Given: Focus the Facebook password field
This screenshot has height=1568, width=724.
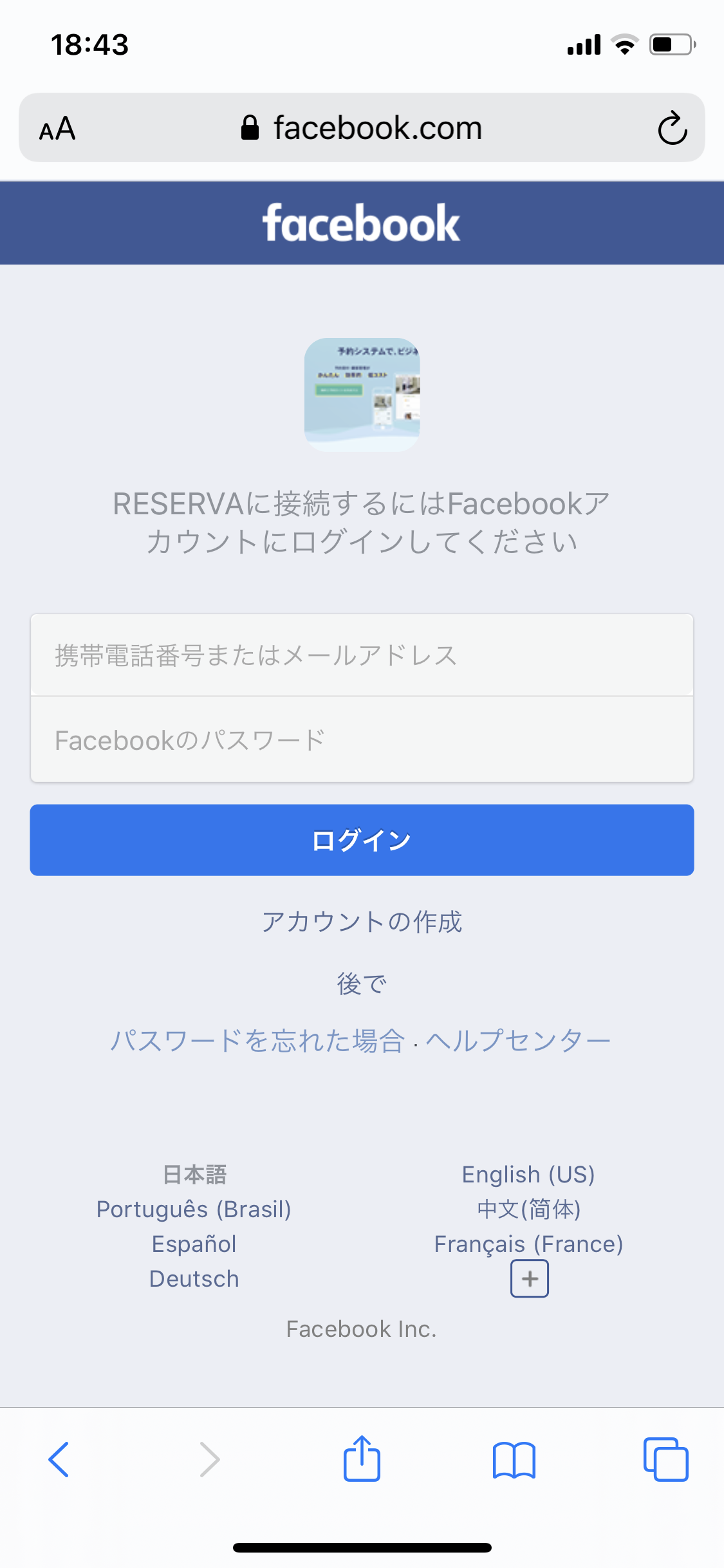Looking at the screenshot, I should pyautogui.click(x=362, y=740).
